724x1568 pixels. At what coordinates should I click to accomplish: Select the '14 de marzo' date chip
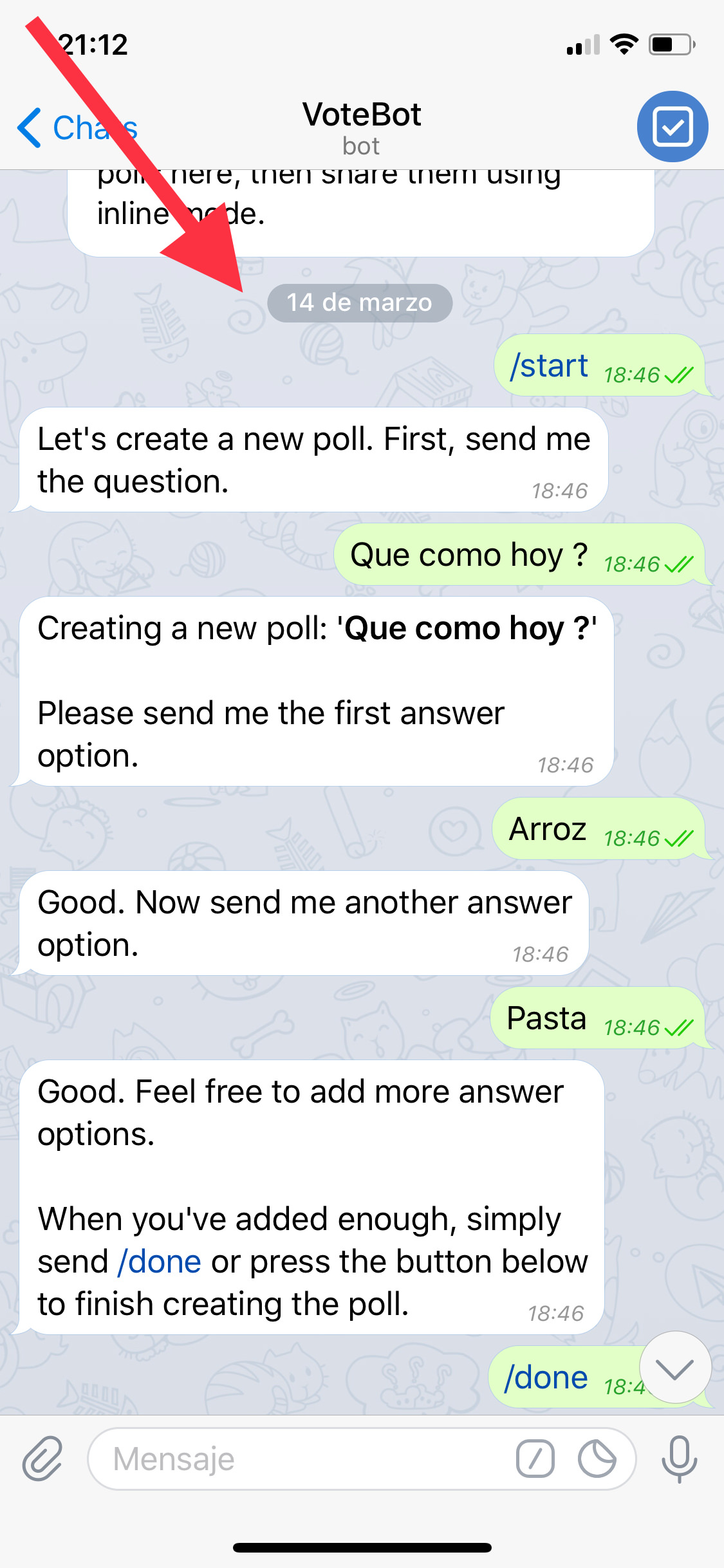(360, 302)
